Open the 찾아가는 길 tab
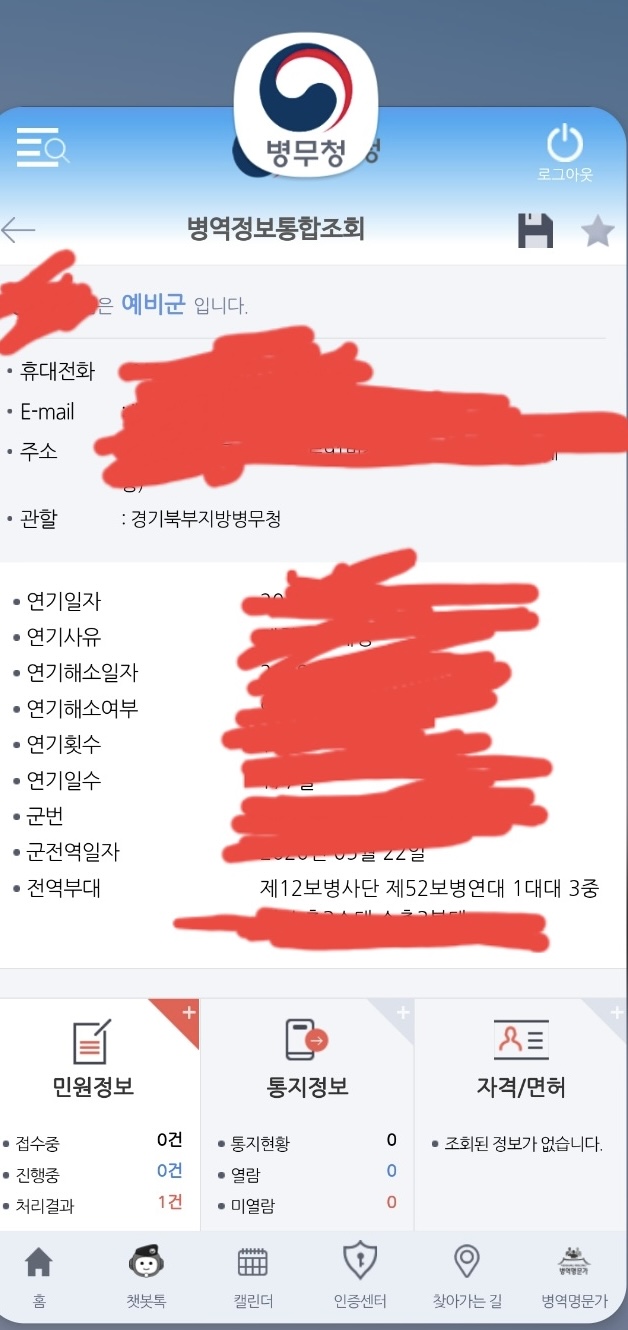 pyautogui.click(x=466, y=1275)
